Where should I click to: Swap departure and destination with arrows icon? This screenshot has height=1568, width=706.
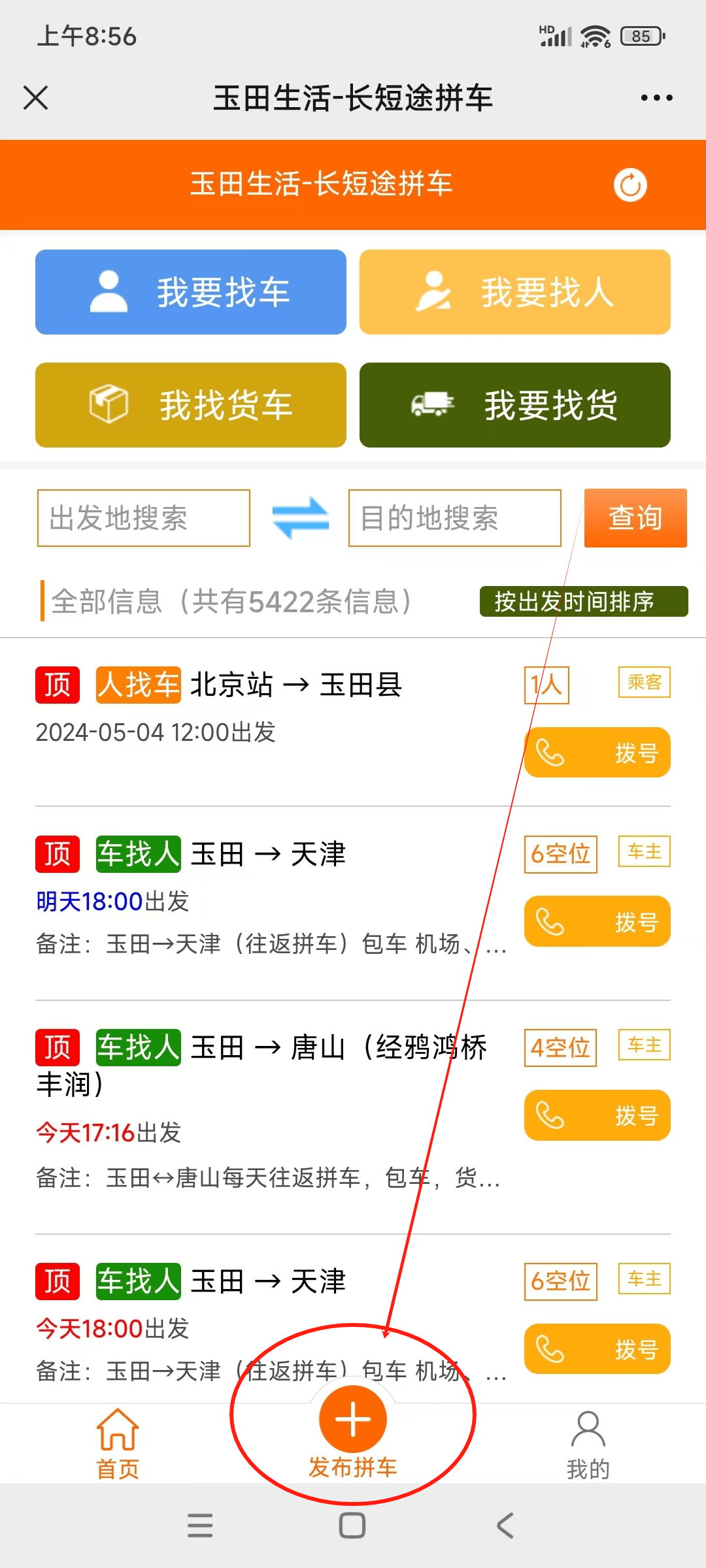(x=300, y=518)
